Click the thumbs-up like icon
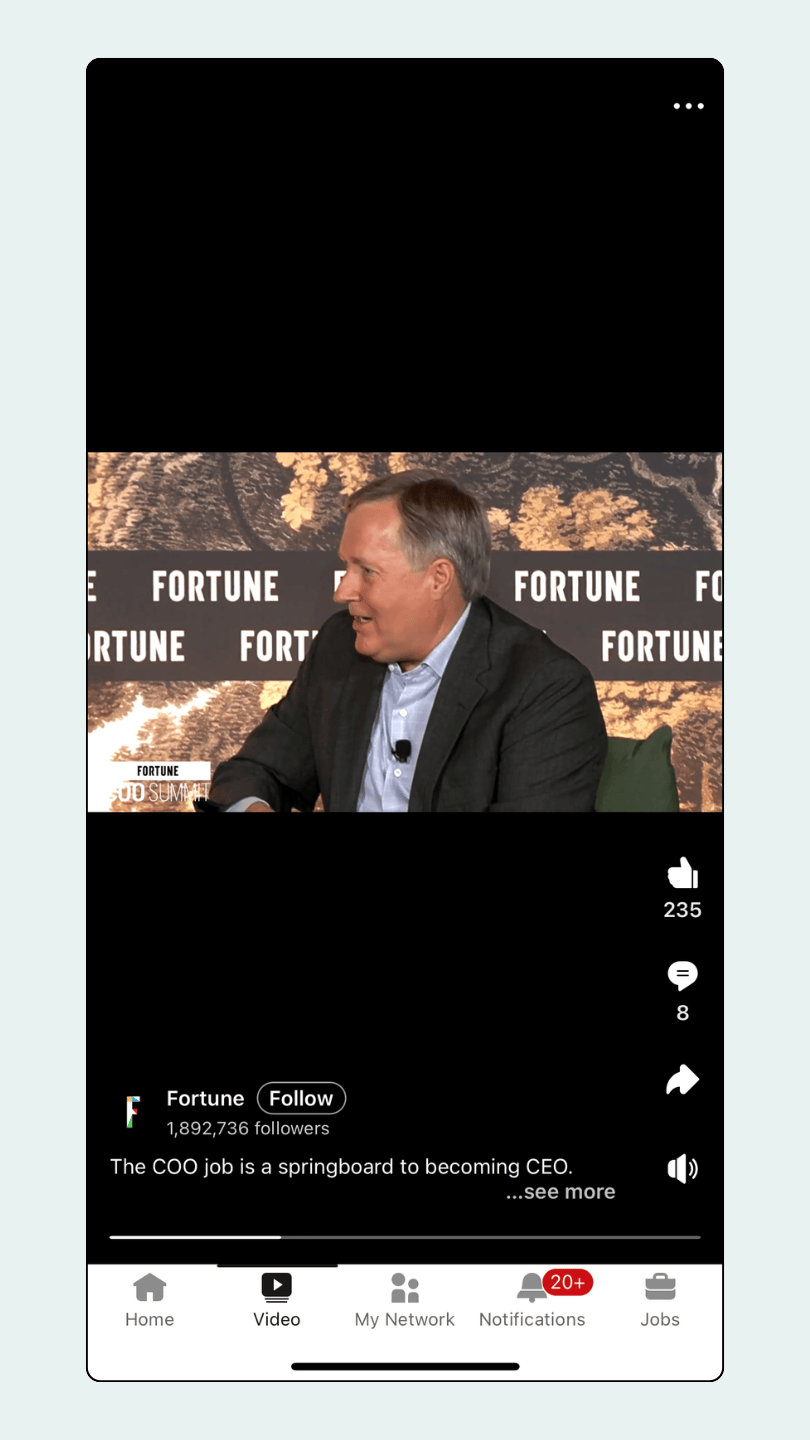This screenshot has height=1440, width=810. (681, 874)
